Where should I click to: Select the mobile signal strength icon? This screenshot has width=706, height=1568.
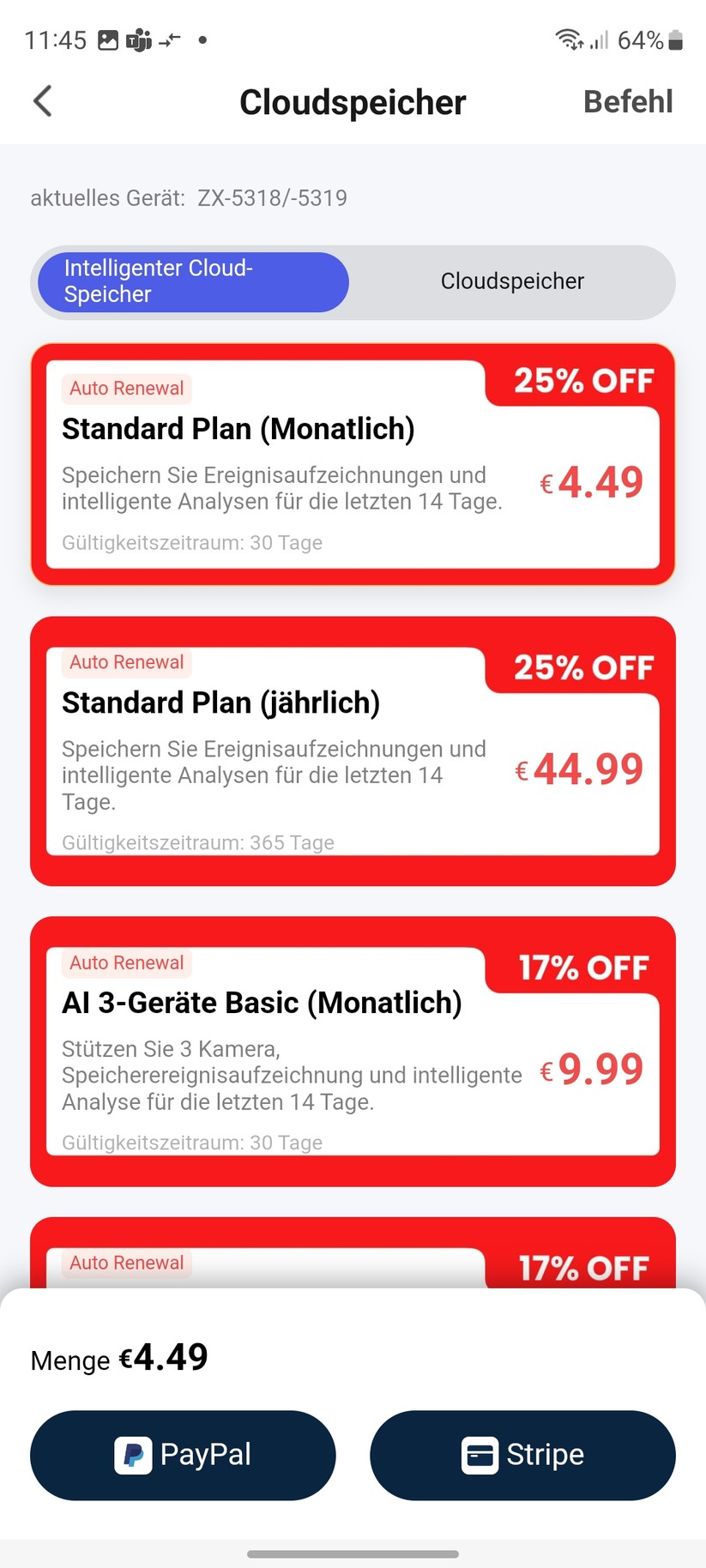click(600, 39)
